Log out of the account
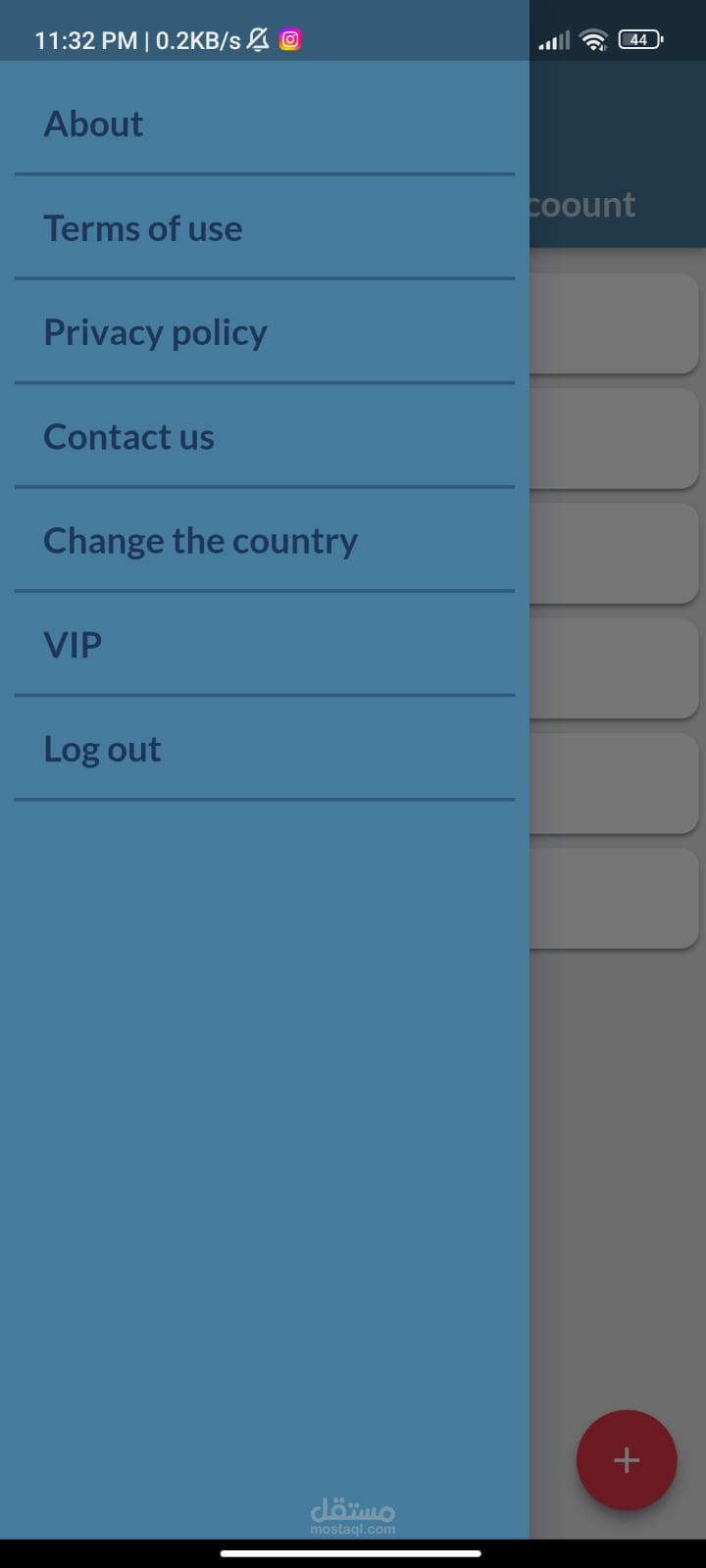This screenshot has width=706, height=1568. (102, 749)
